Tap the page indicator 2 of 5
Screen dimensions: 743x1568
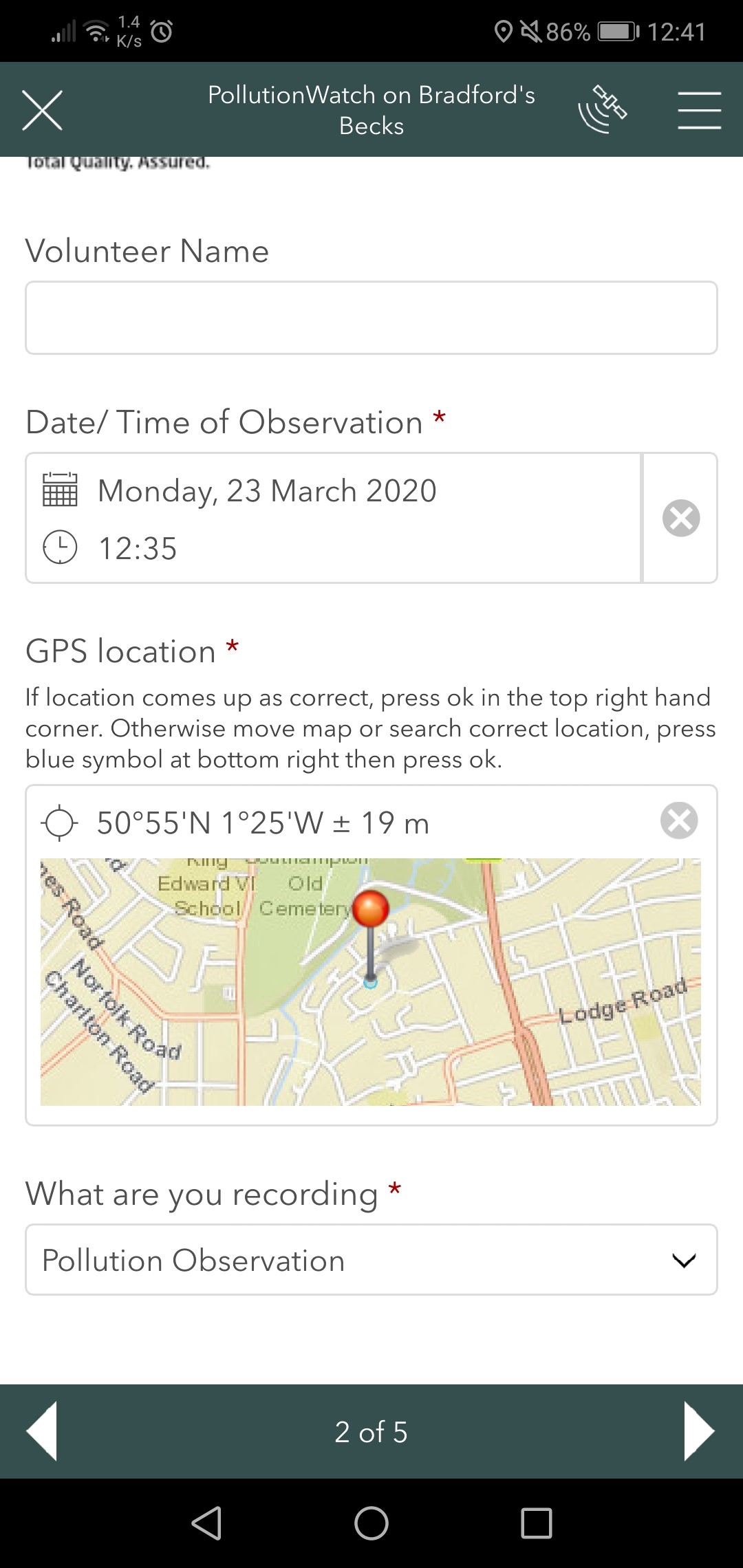click(371, 1432)
